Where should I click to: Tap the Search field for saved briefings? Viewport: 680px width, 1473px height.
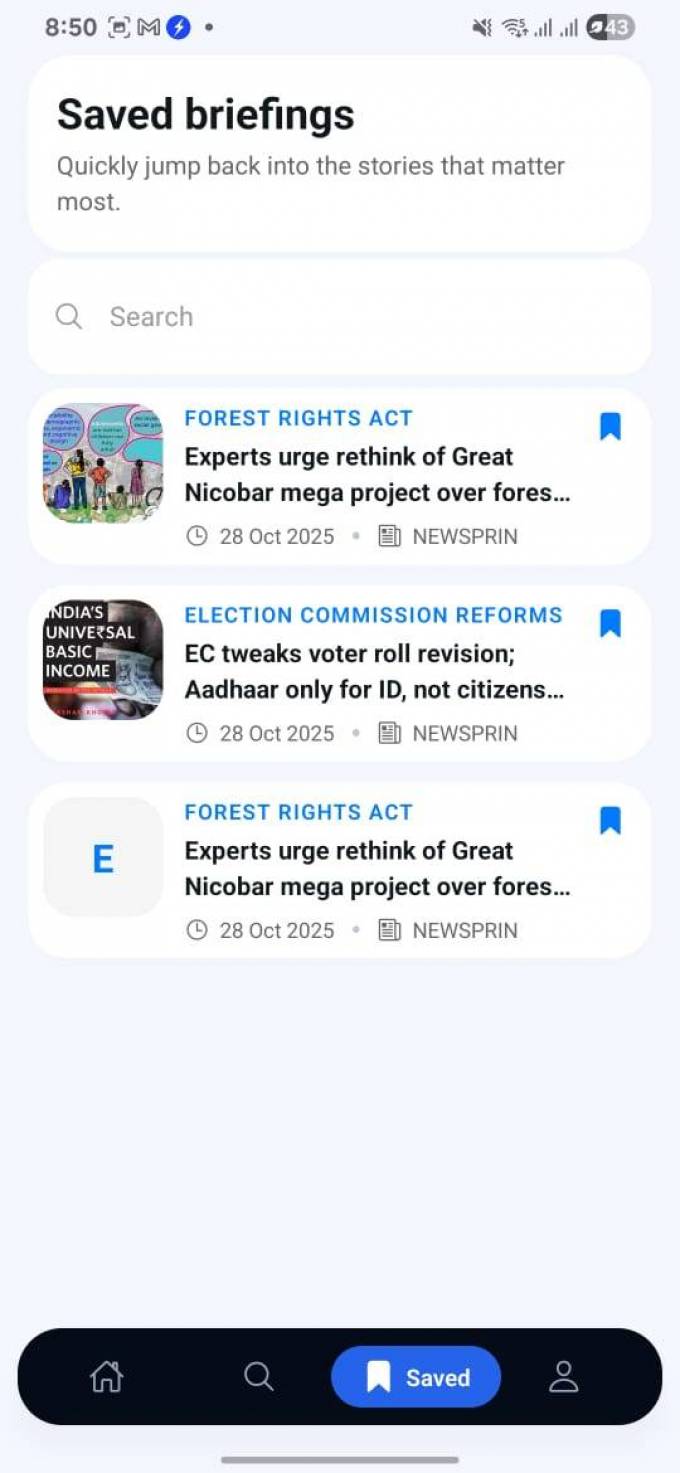pos(340,317)
